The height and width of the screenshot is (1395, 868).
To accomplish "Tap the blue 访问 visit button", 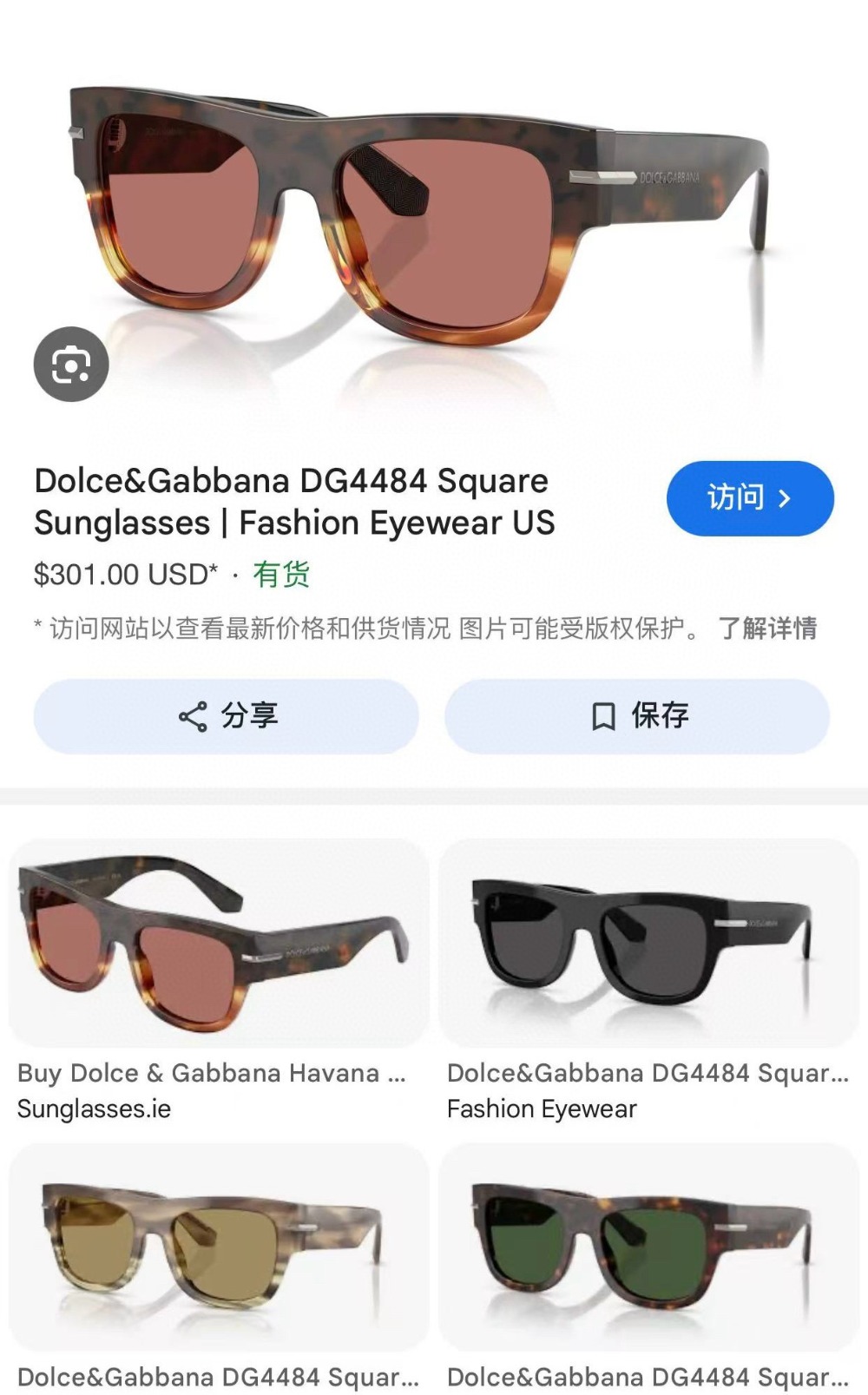I will point(750,498).
